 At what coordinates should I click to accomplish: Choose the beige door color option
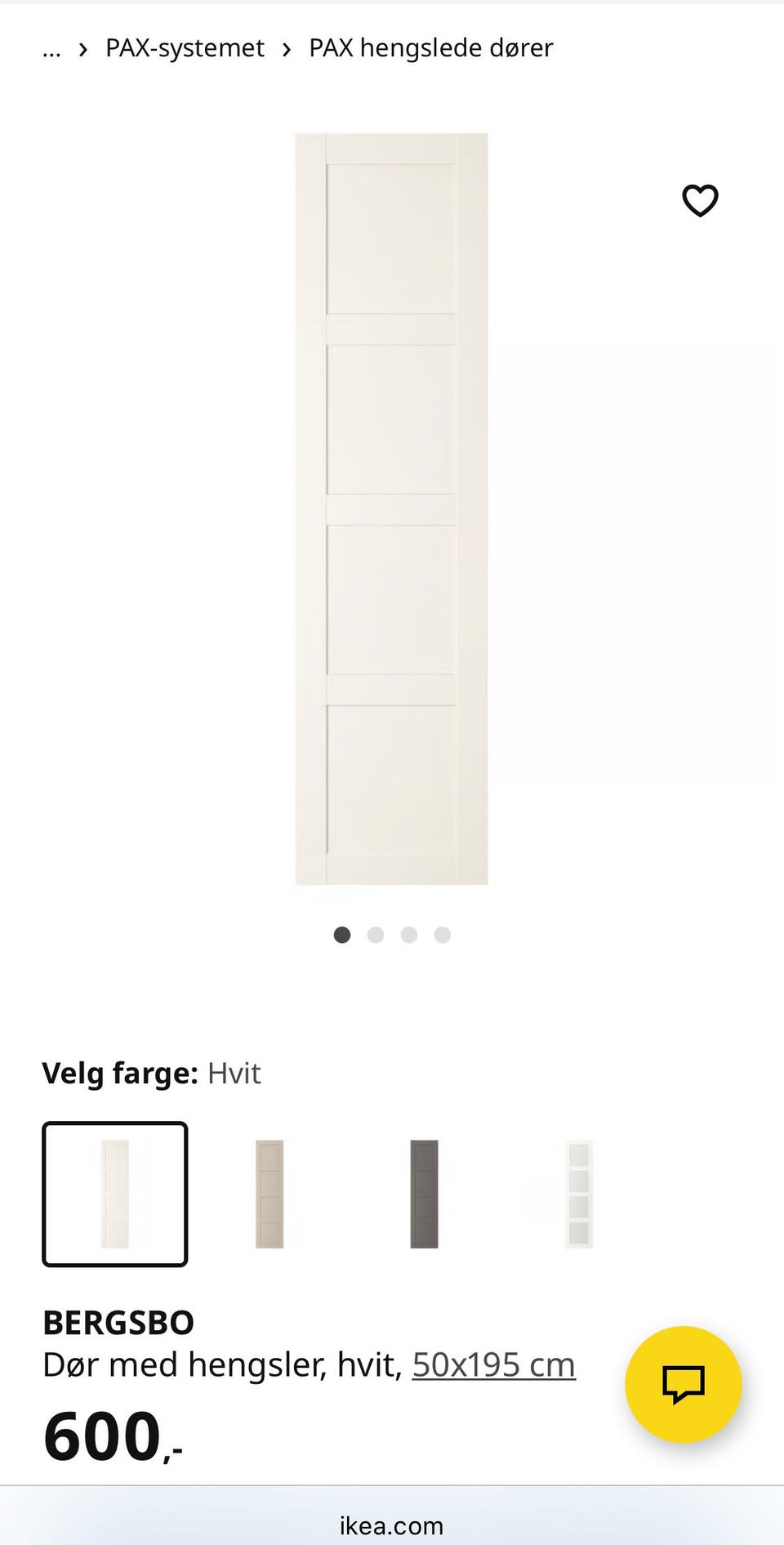[269, 1194]
